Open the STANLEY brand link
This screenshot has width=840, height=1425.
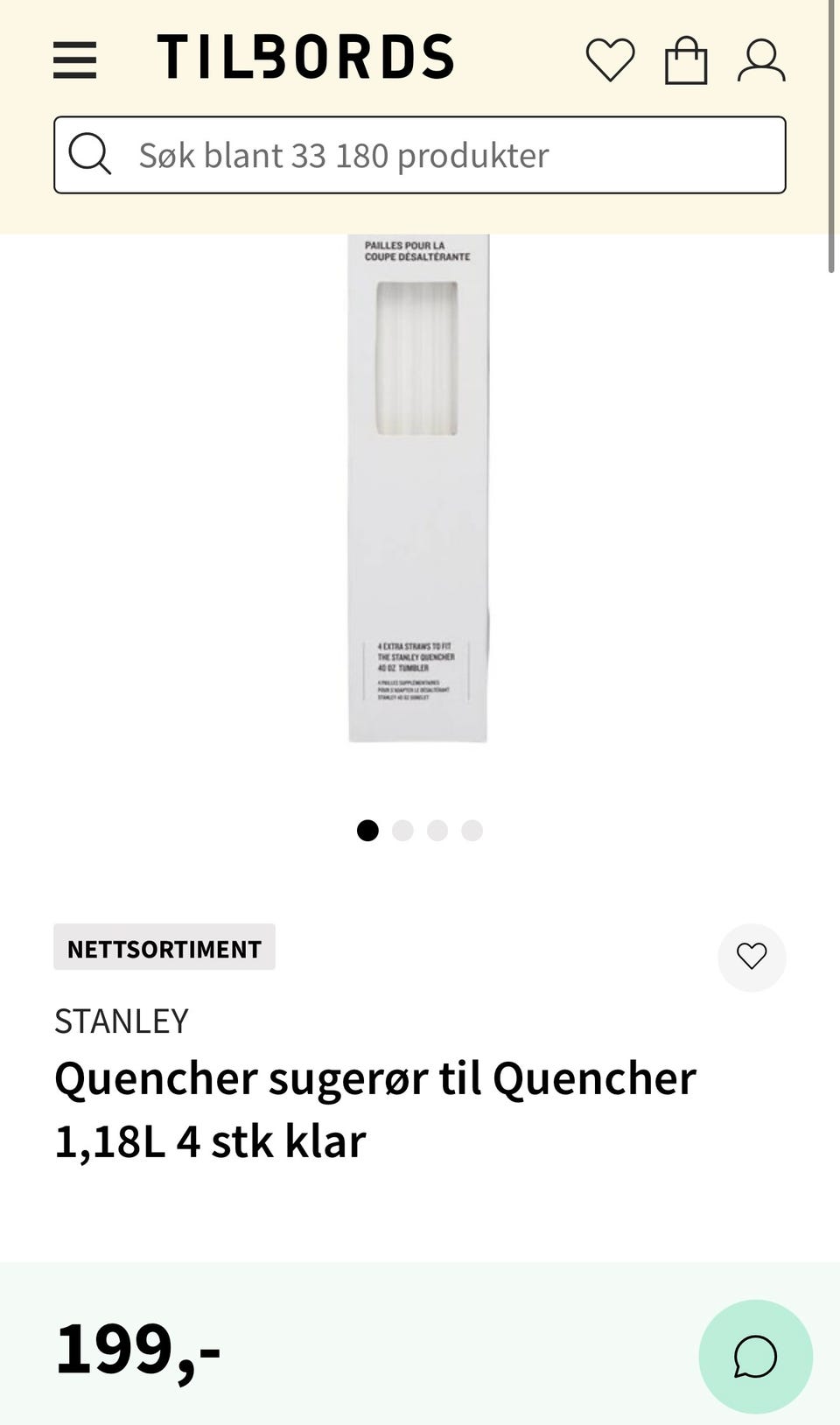click(122, 1021)
